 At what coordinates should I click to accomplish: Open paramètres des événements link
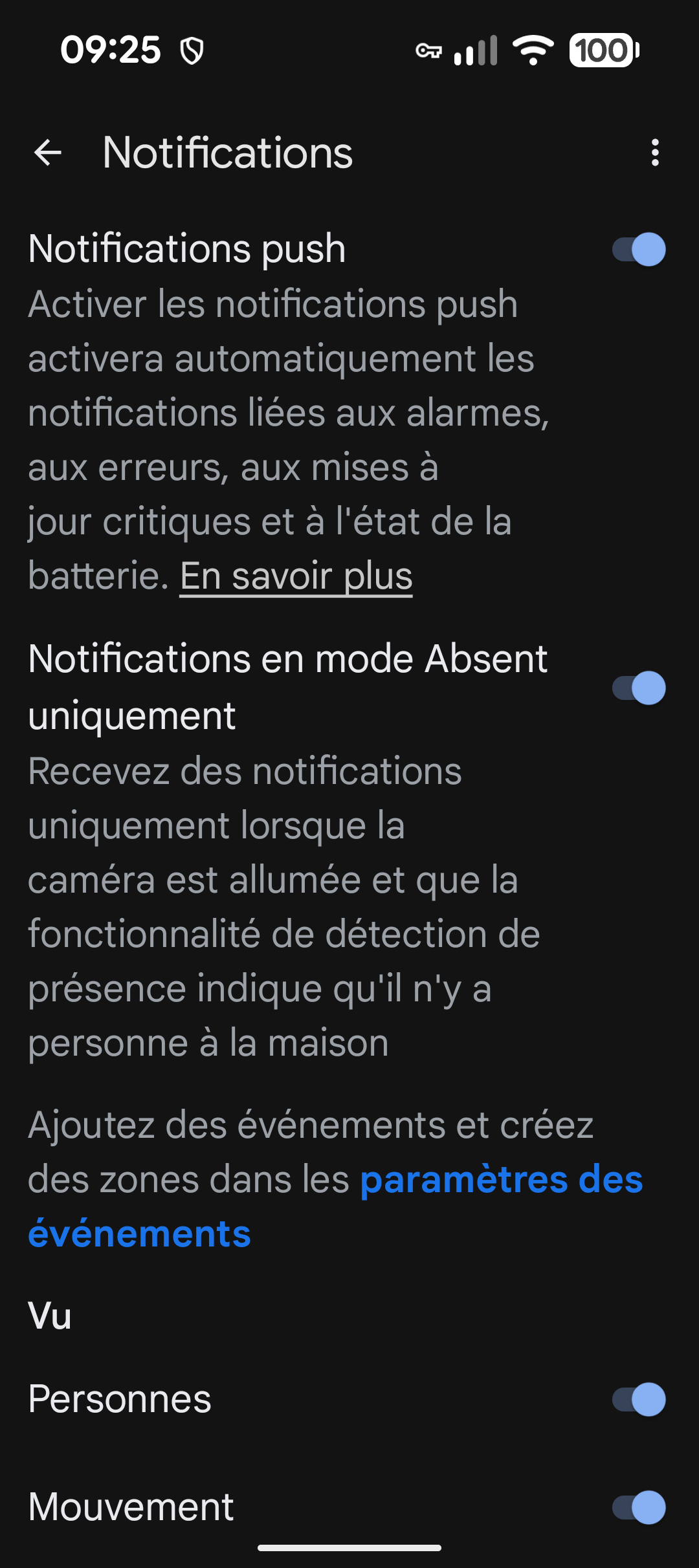[500, 1180]
